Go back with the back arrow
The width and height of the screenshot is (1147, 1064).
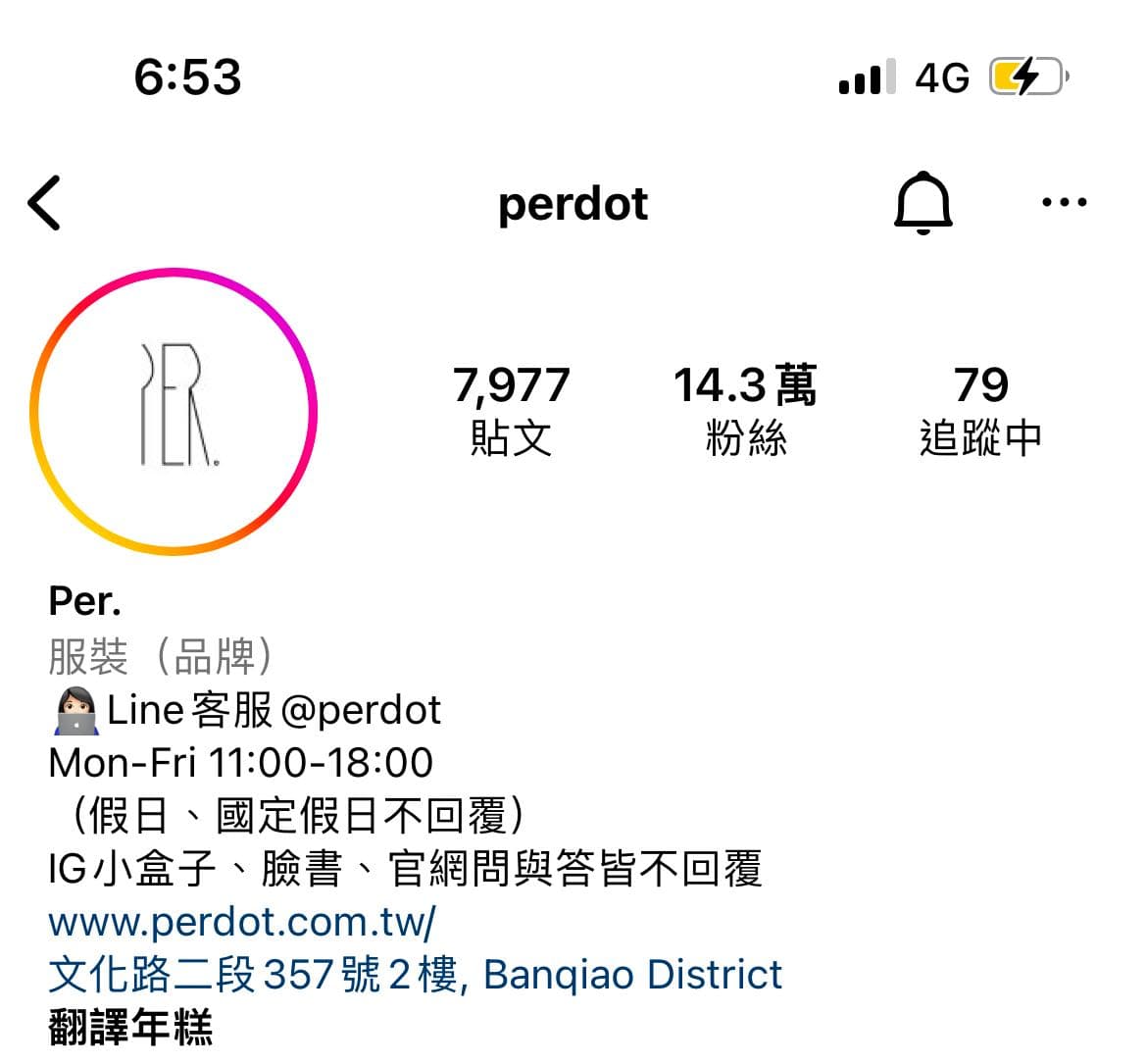click(45, 203)
